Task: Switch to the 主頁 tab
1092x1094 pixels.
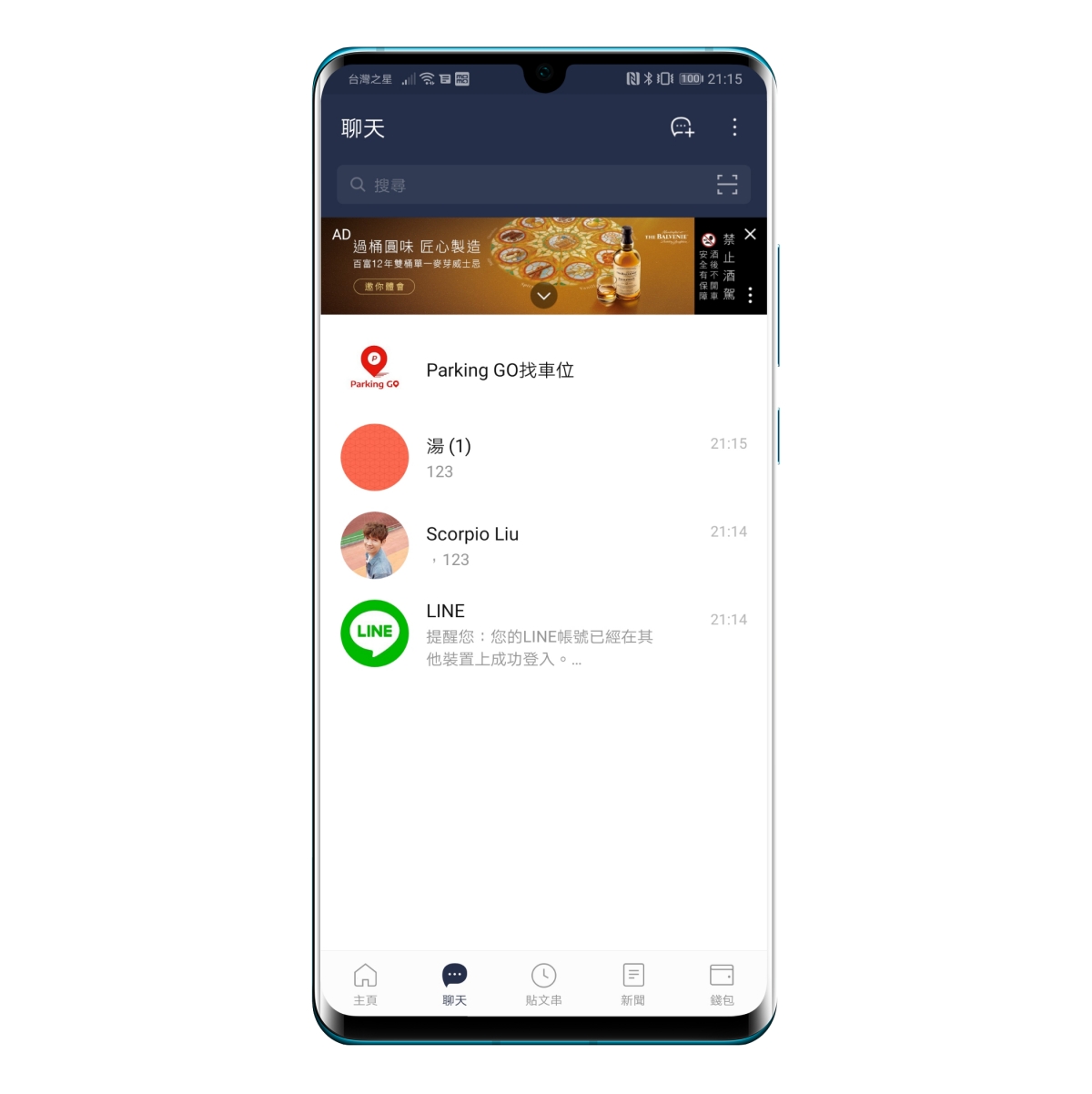Action: [365, 984]
